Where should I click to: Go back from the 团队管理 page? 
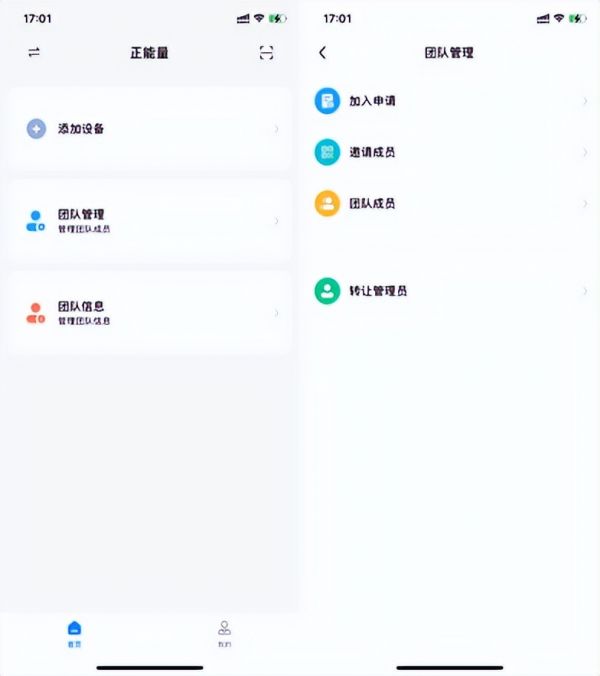[322, 53]
